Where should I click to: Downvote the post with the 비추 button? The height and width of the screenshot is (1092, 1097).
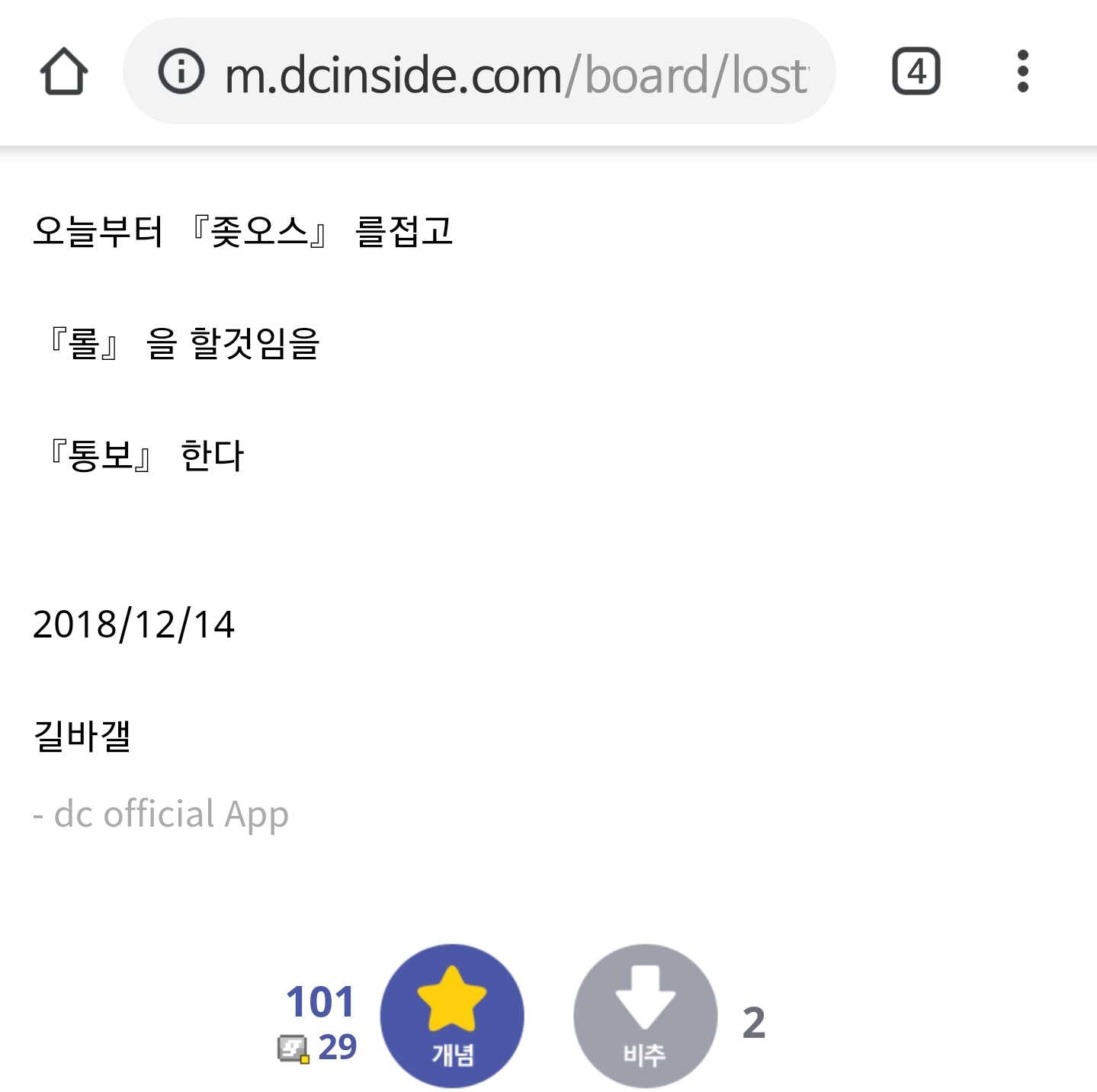tap(645, 1016)
